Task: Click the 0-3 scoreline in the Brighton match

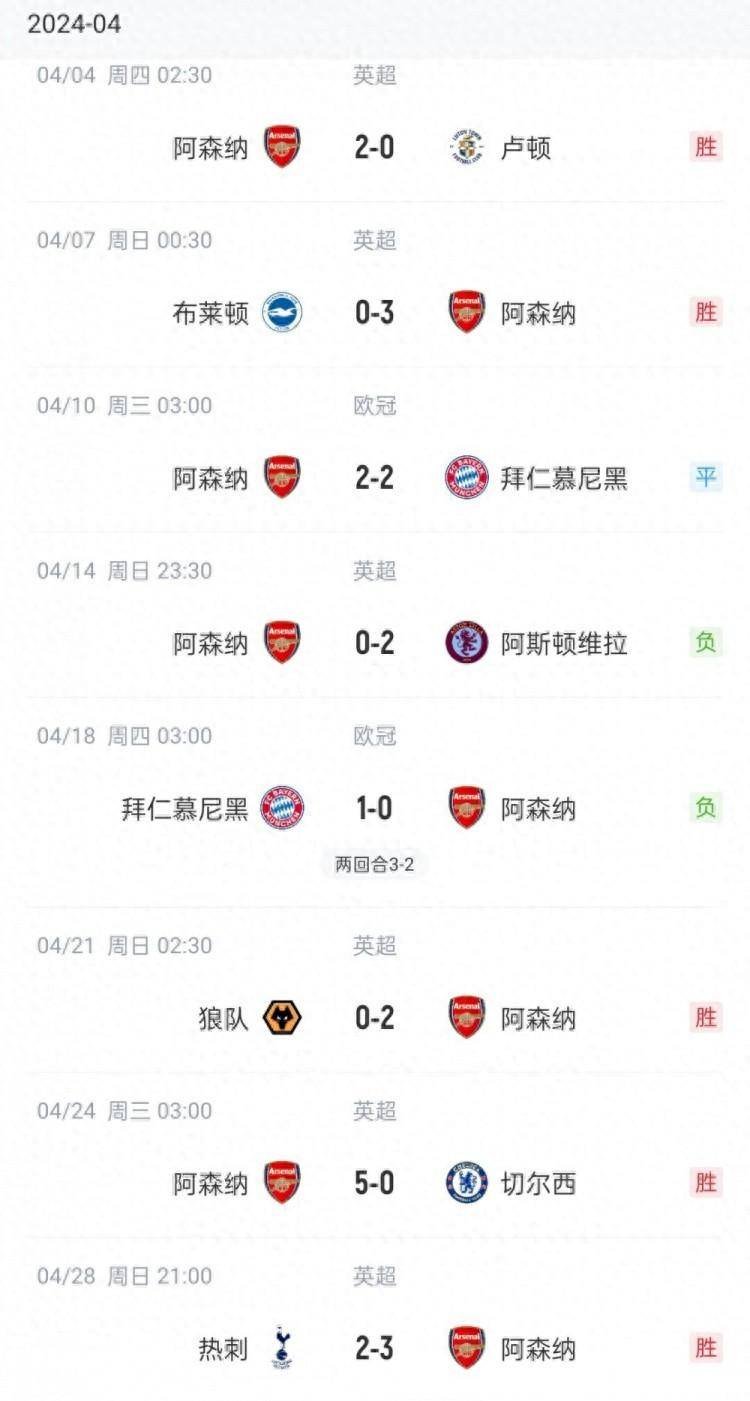Action: pyautogui.click(x=374, y=311)
